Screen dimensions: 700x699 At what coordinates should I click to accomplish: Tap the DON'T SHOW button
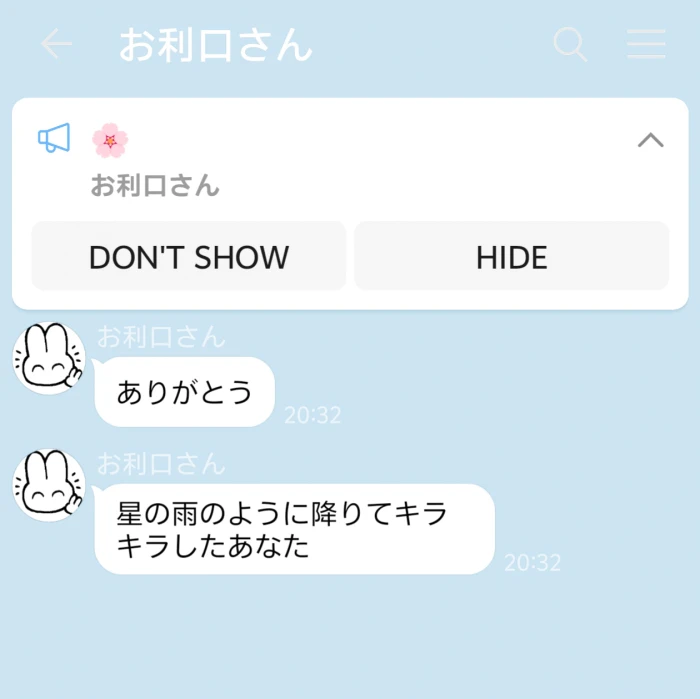point(189,257)
